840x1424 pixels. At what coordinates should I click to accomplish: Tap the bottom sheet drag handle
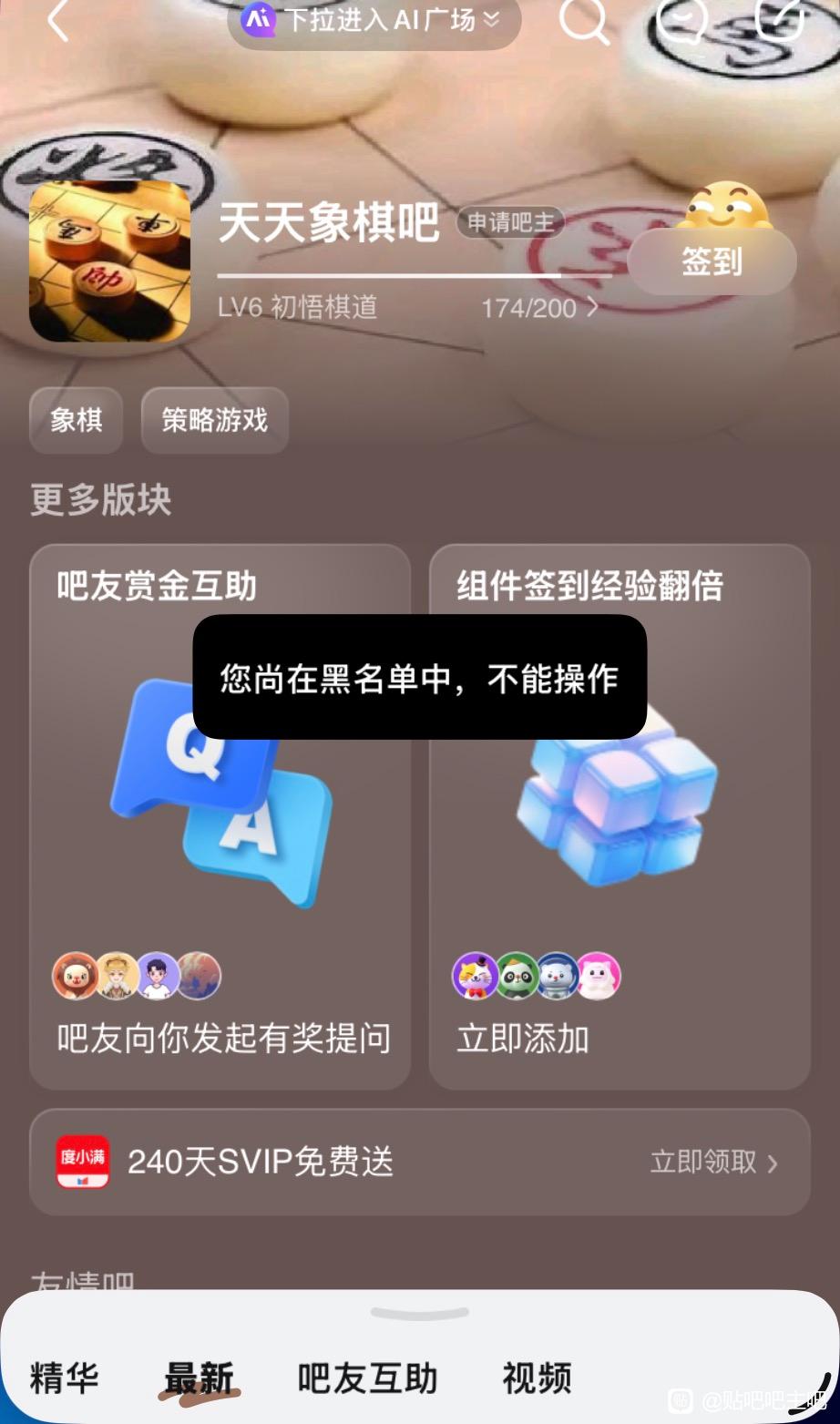pyautogui.click(x=420, y=1314)
